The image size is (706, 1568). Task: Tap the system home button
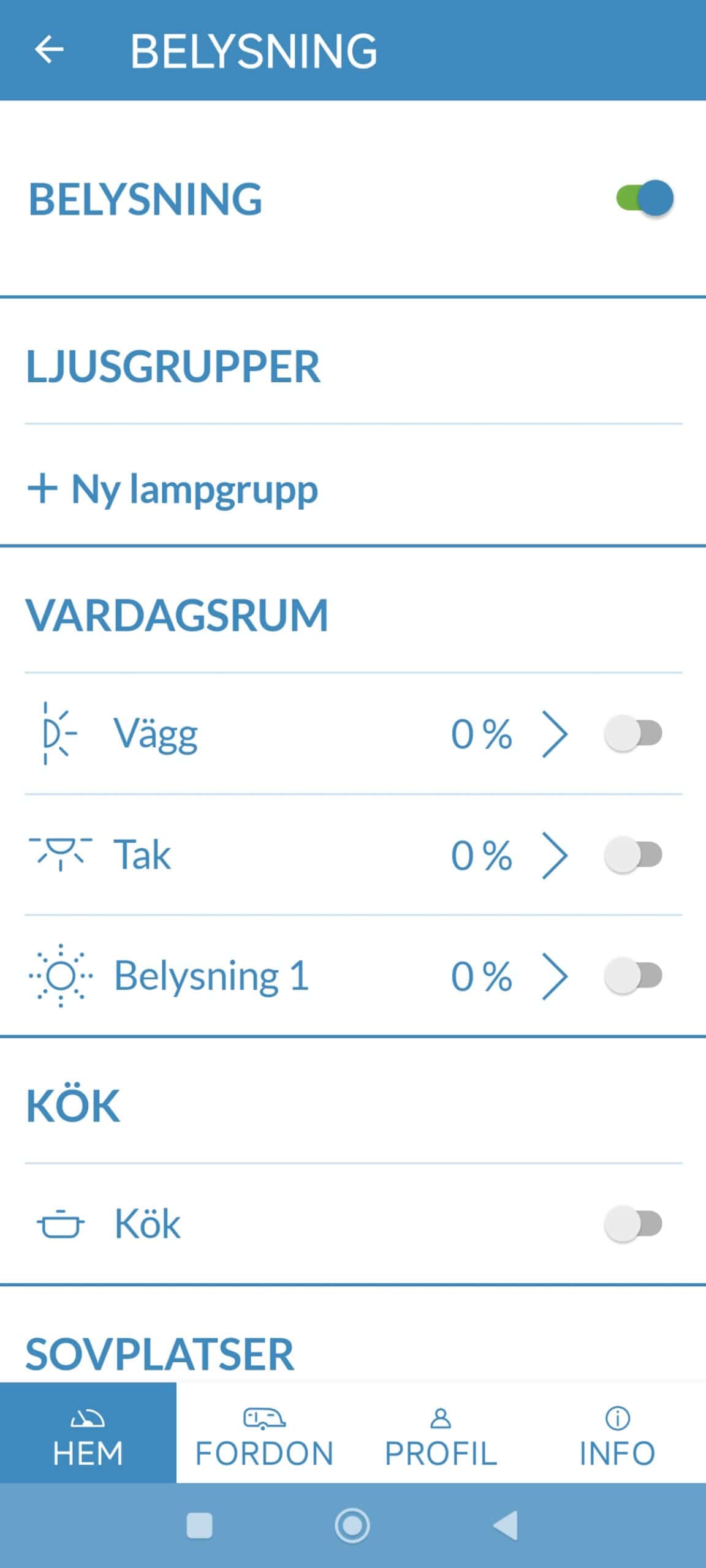(352, 1525)
